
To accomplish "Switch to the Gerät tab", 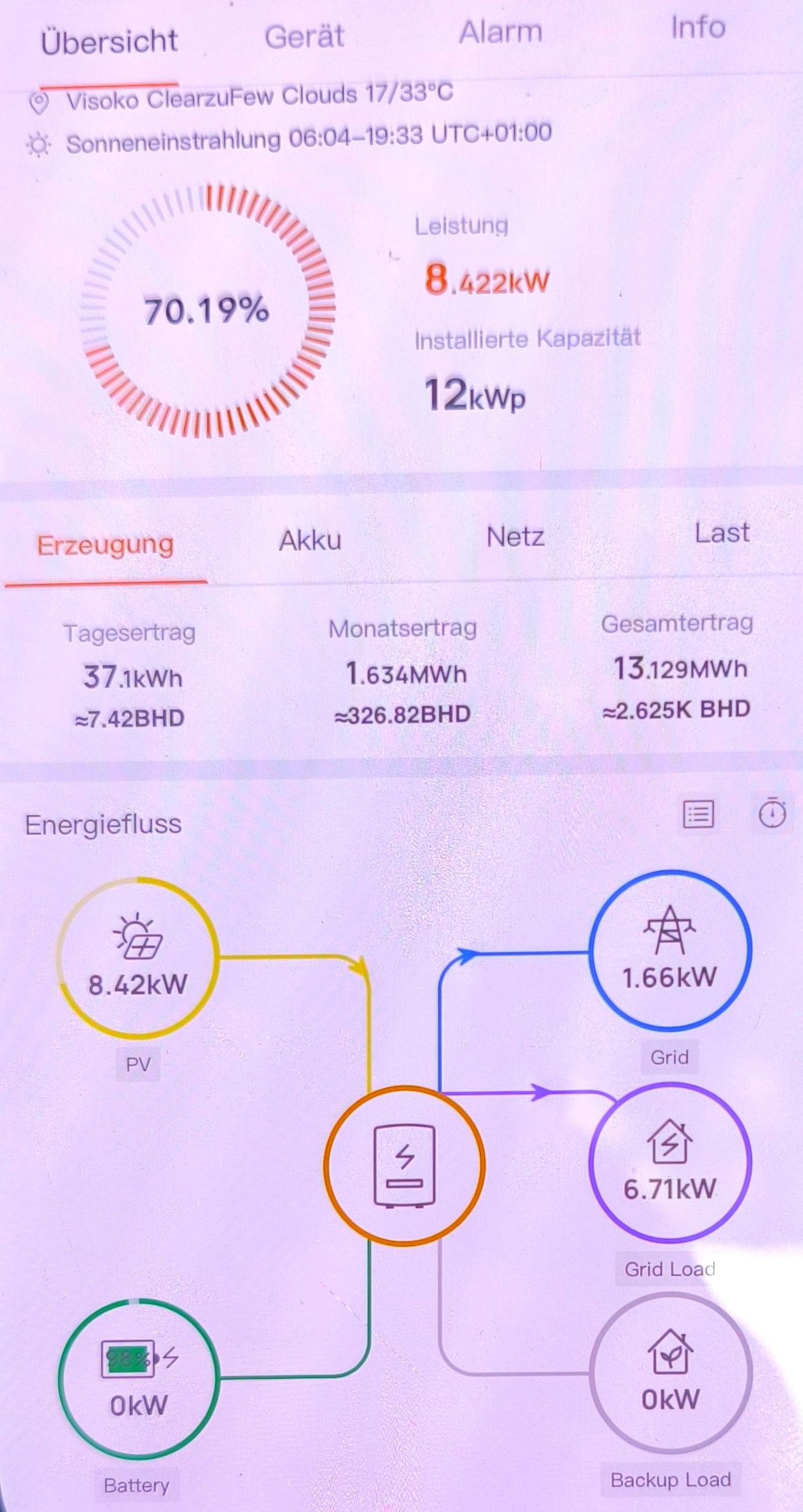I will click(304, 37).
